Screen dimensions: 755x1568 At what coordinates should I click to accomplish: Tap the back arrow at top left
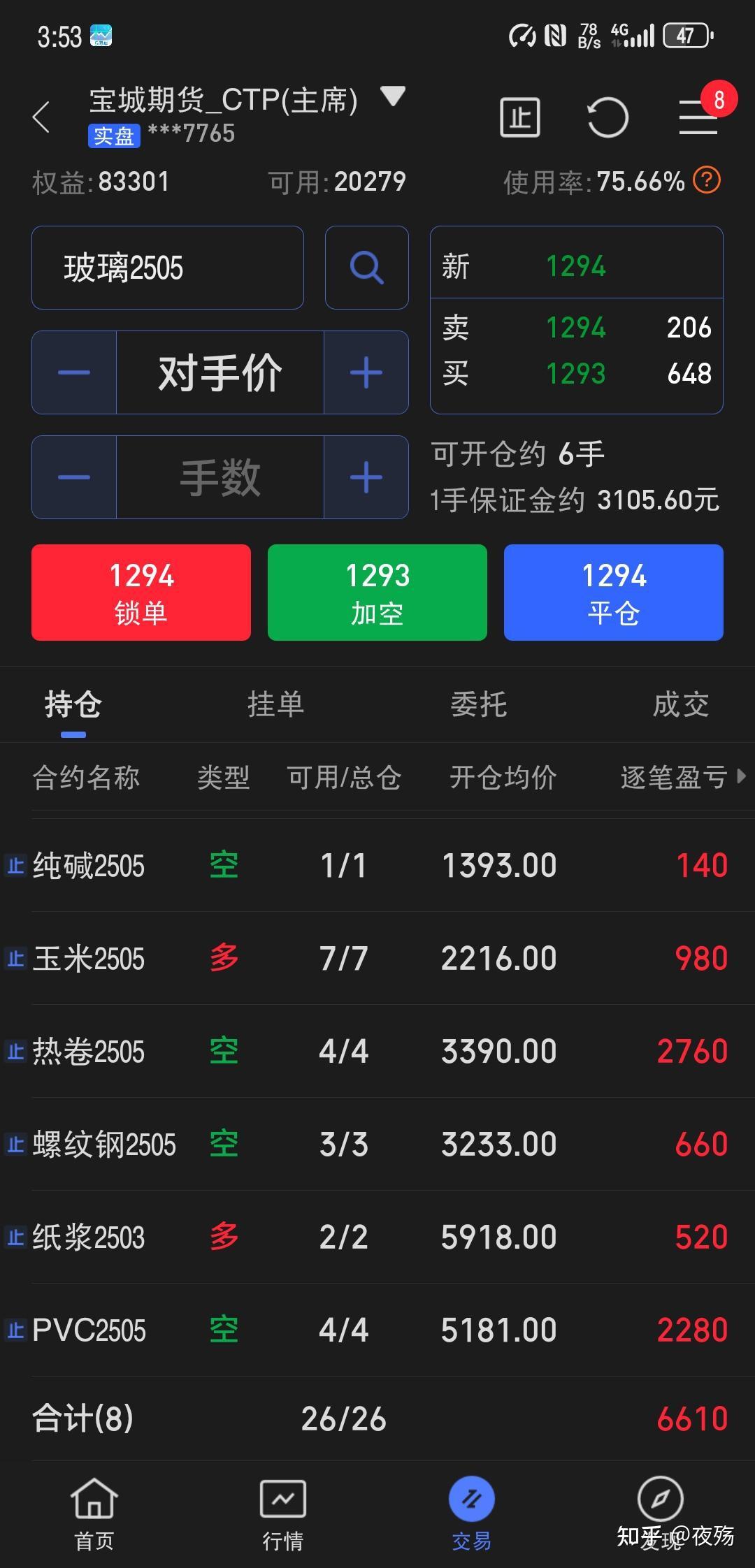(x=42, y=117)
